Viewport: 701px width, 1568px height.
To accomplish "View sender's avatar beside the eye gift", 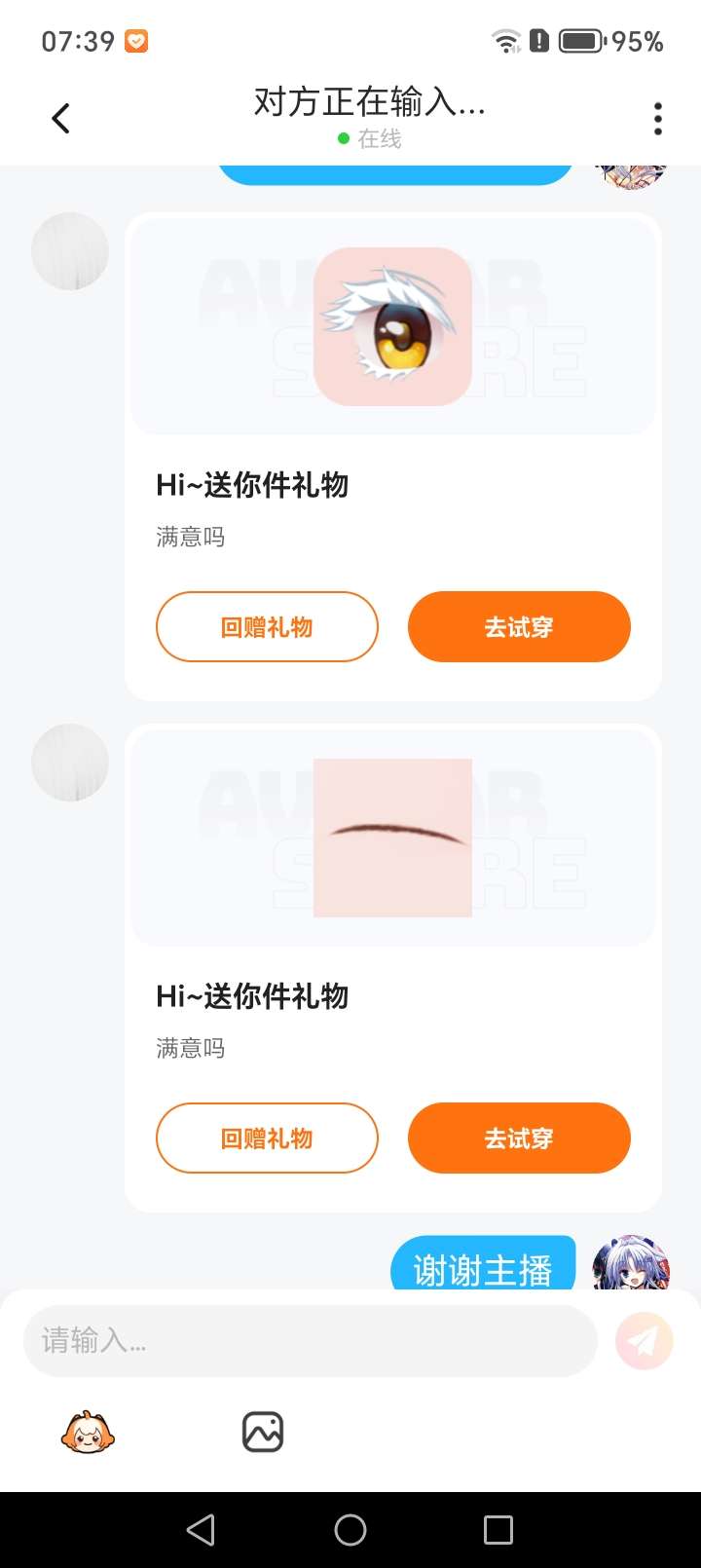I will (x=70, y=251).
